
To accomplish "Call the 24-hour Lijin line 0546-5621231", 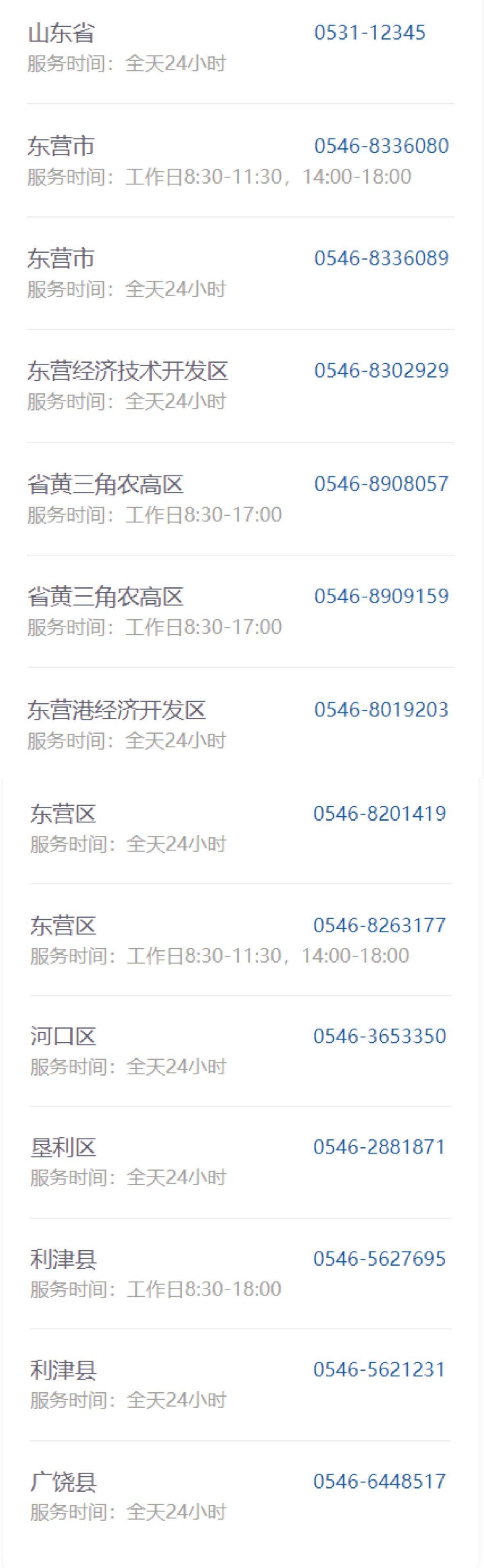I will point(380,1369).
